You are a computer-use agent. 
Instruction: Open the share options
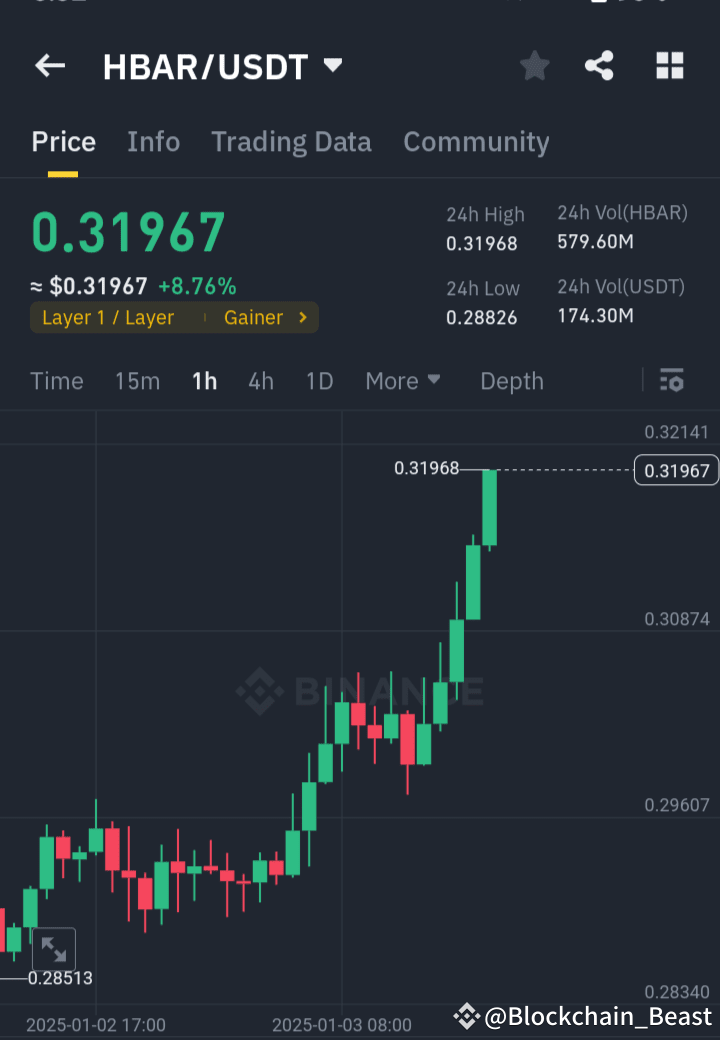[599, 66]
